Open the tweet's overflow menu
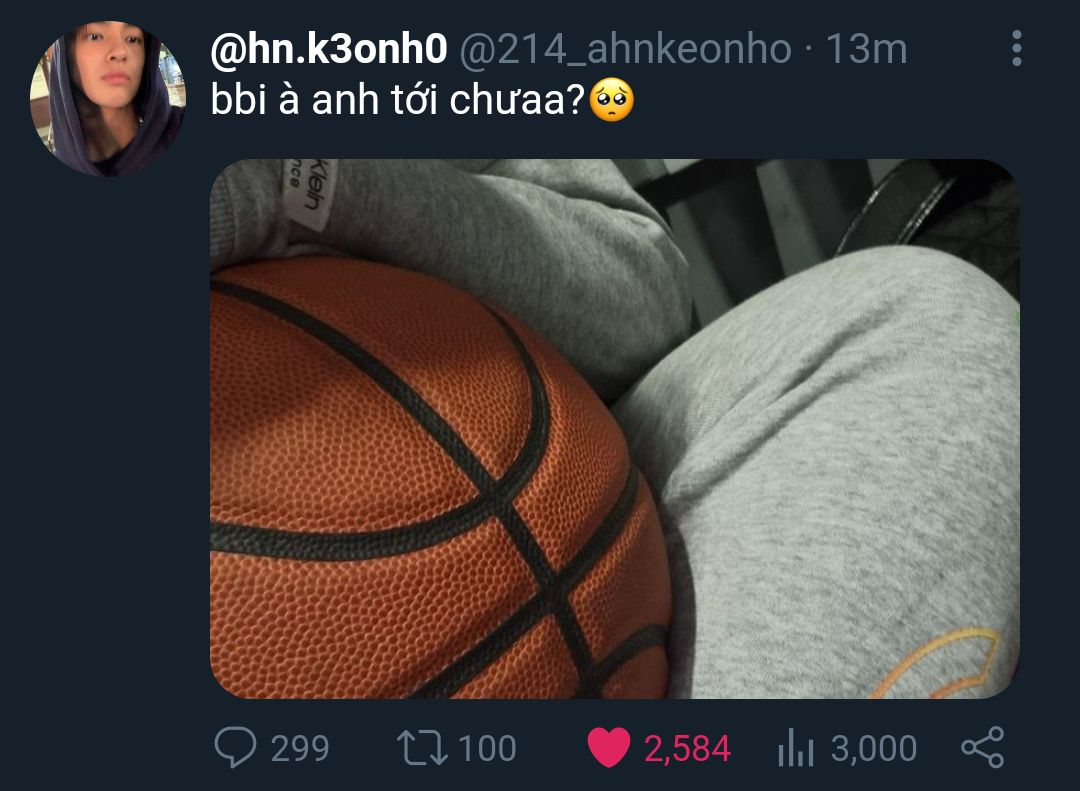 click(x=1016, y=48)
